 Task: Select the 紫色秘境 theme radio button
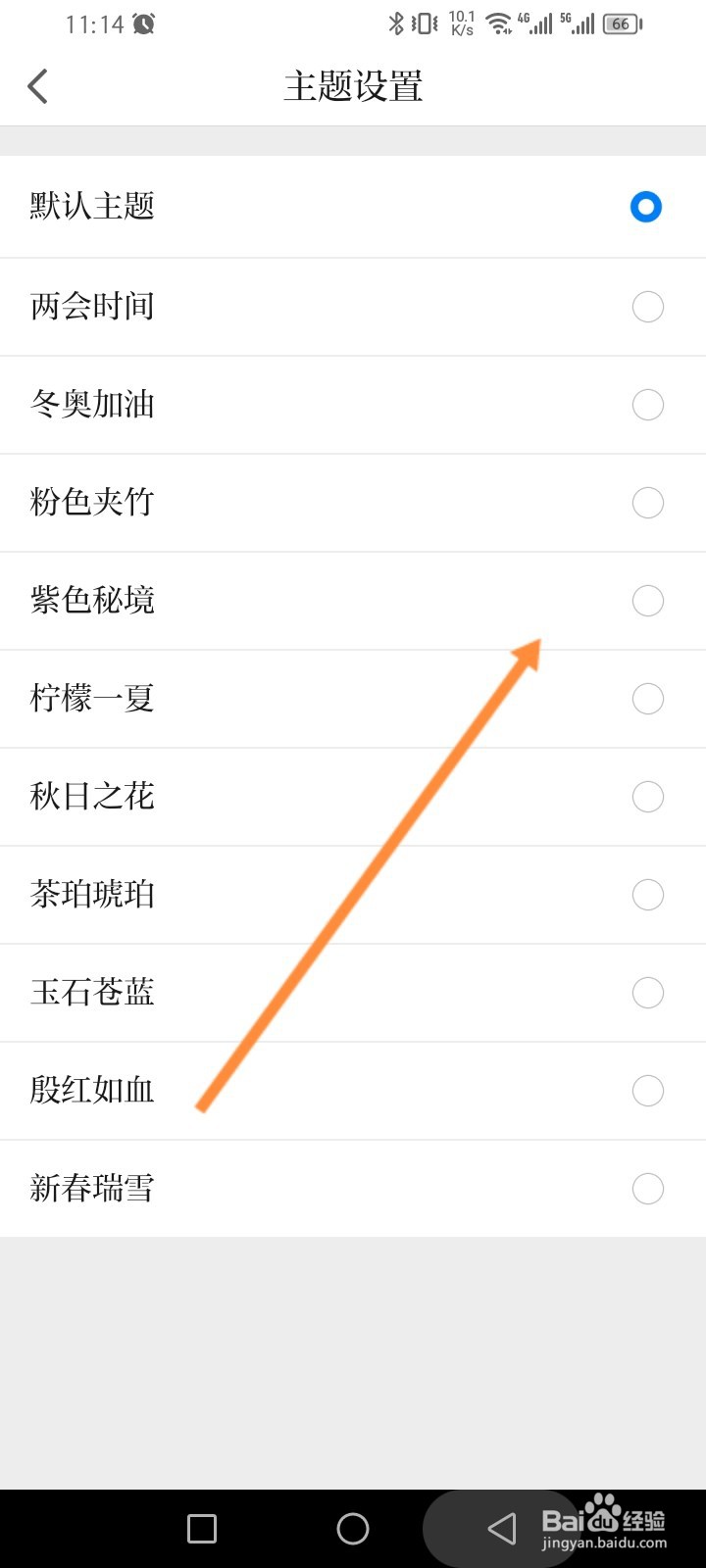[x=647, y=601]
